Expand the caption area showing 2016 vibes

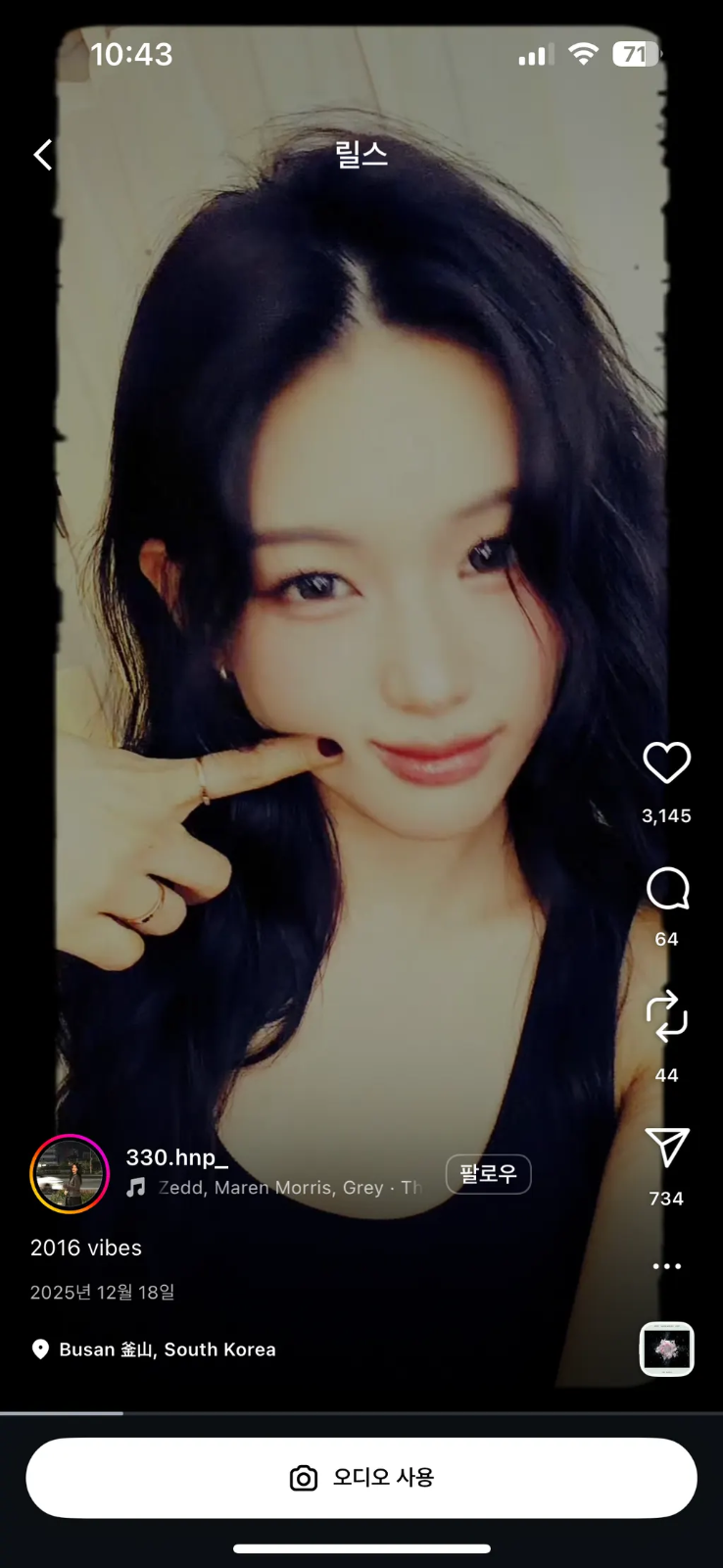[85, 1247]
